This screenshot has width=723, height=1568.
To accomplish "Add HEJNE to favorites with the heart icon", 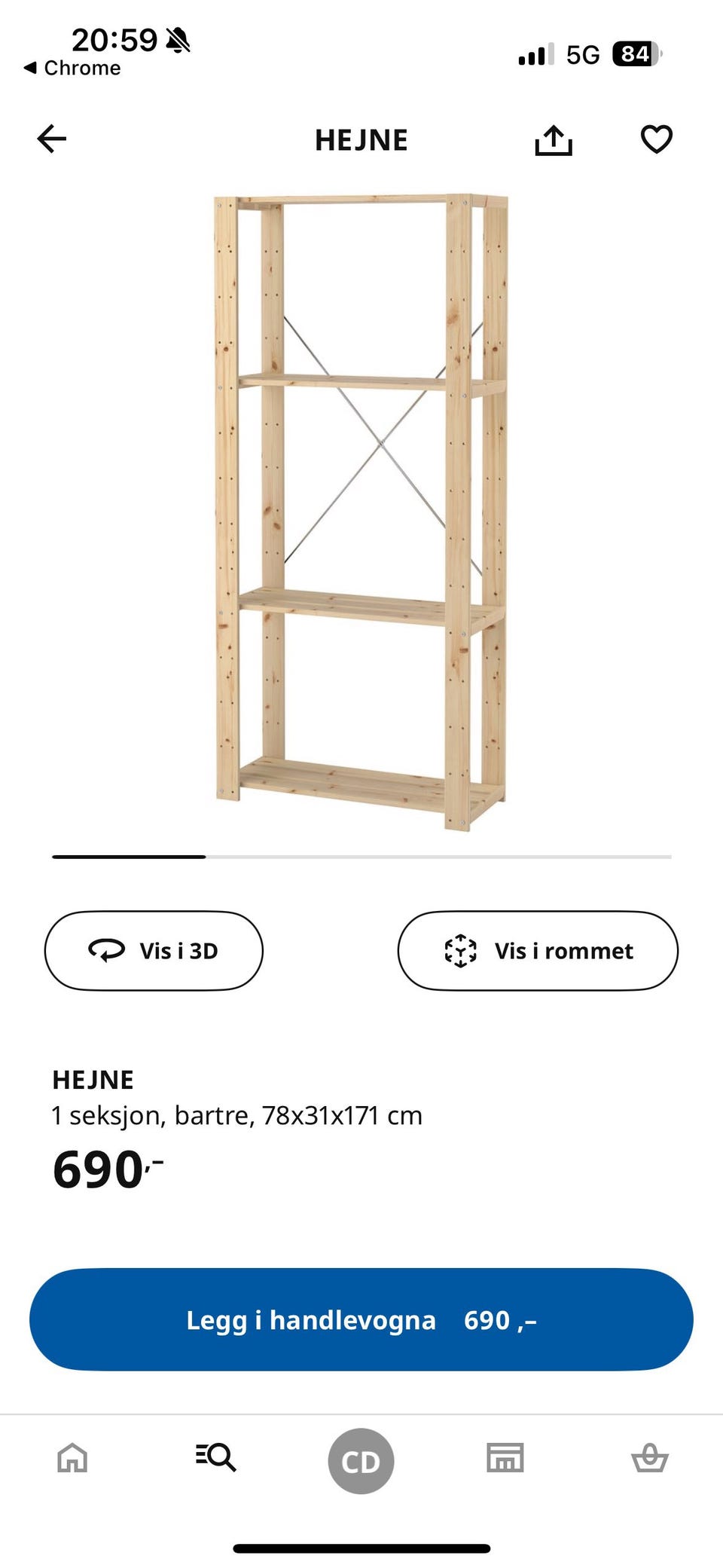I will pos(654,139).
